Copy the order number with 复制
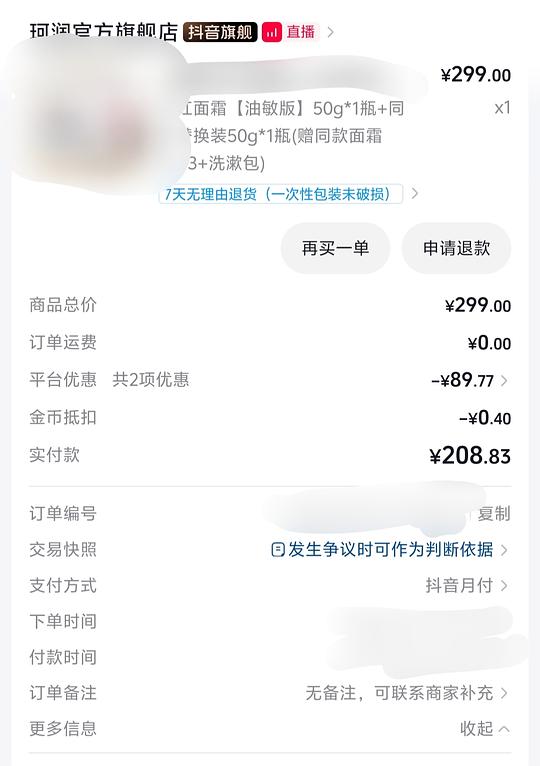Viewport: 540px width, 766px height. click(x=494, y=514)
